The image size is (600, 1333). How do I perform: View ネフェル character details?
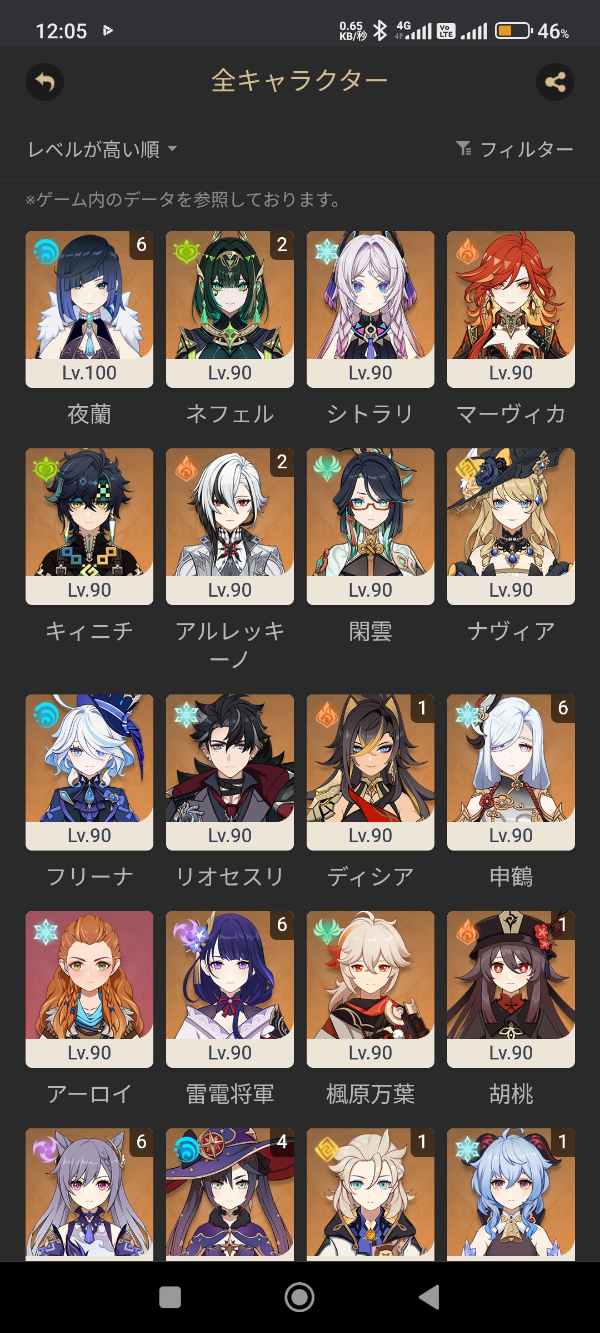(x=230, y=309)
